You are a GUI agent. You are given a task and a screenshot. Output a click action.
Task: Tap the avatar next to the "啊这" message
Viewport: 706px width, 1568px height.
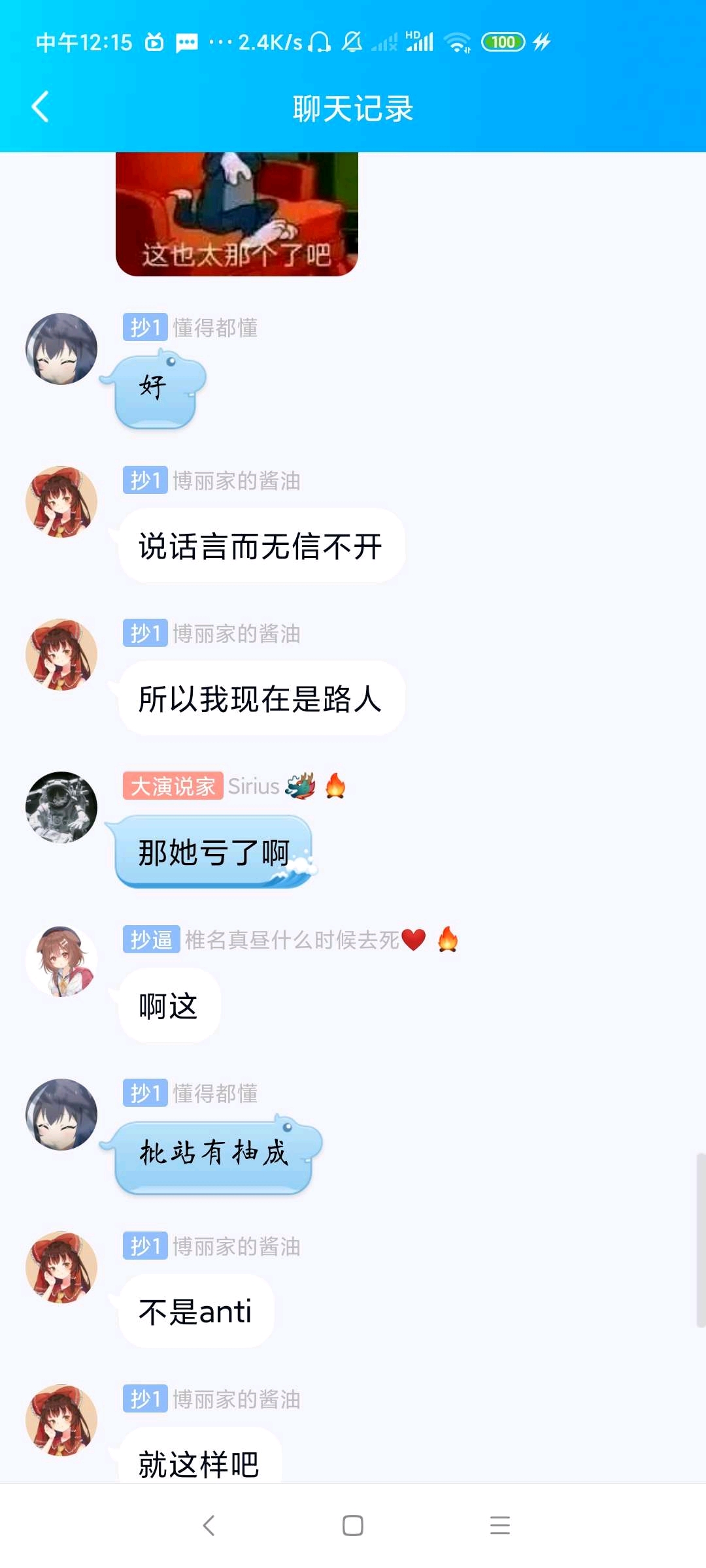click(61, 961)
